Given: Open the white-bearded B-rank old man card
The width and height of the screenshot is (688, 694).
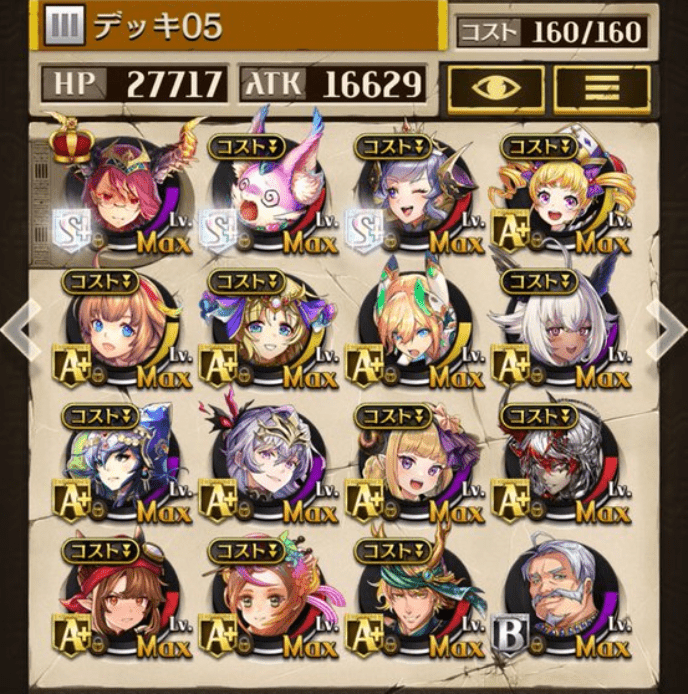Looking at the screenshot, I should tap(554, 600).
